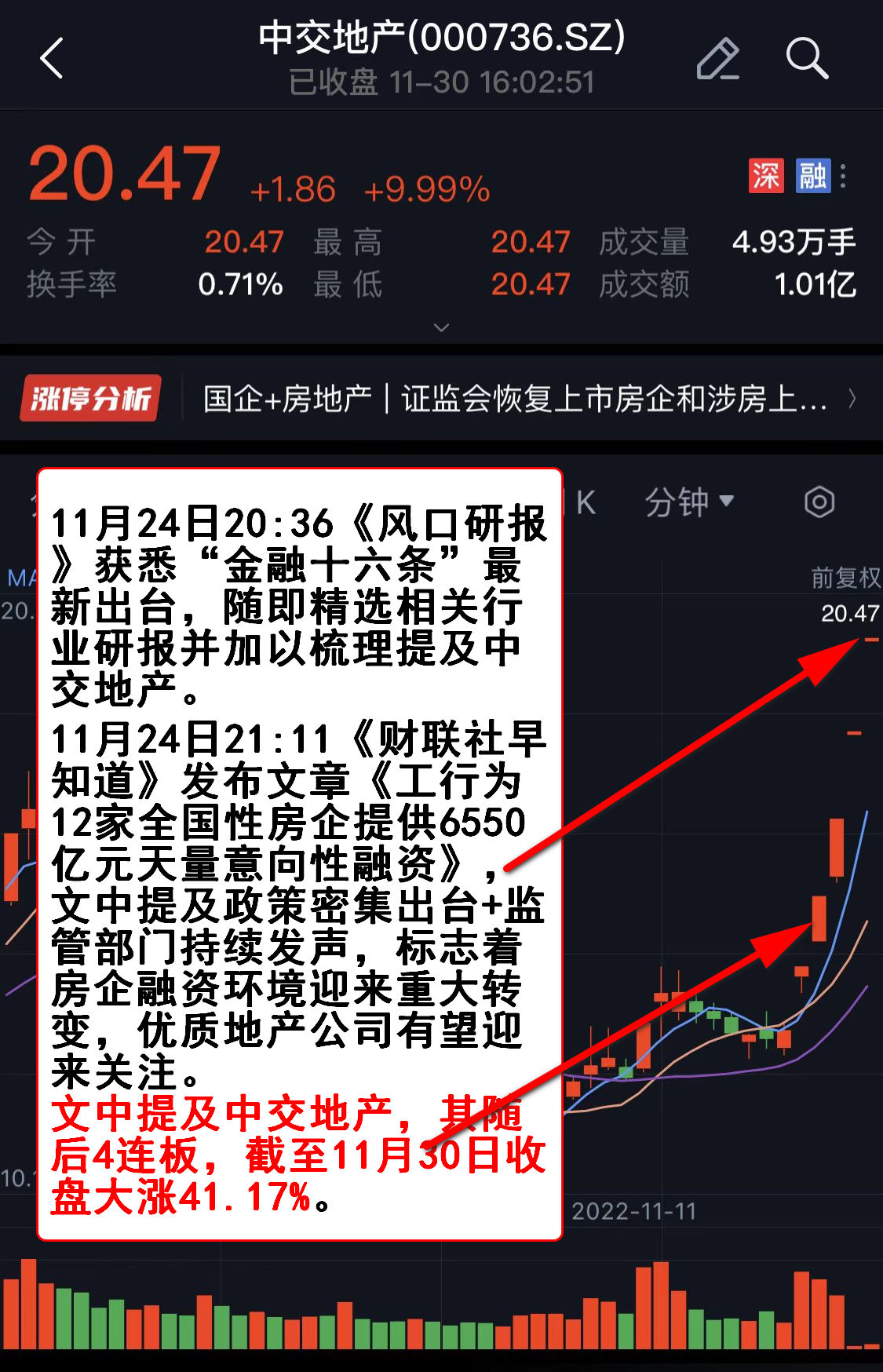883x1372 pixels.
Task: Open the stock search magnifier
Action: tap(806, 59)
